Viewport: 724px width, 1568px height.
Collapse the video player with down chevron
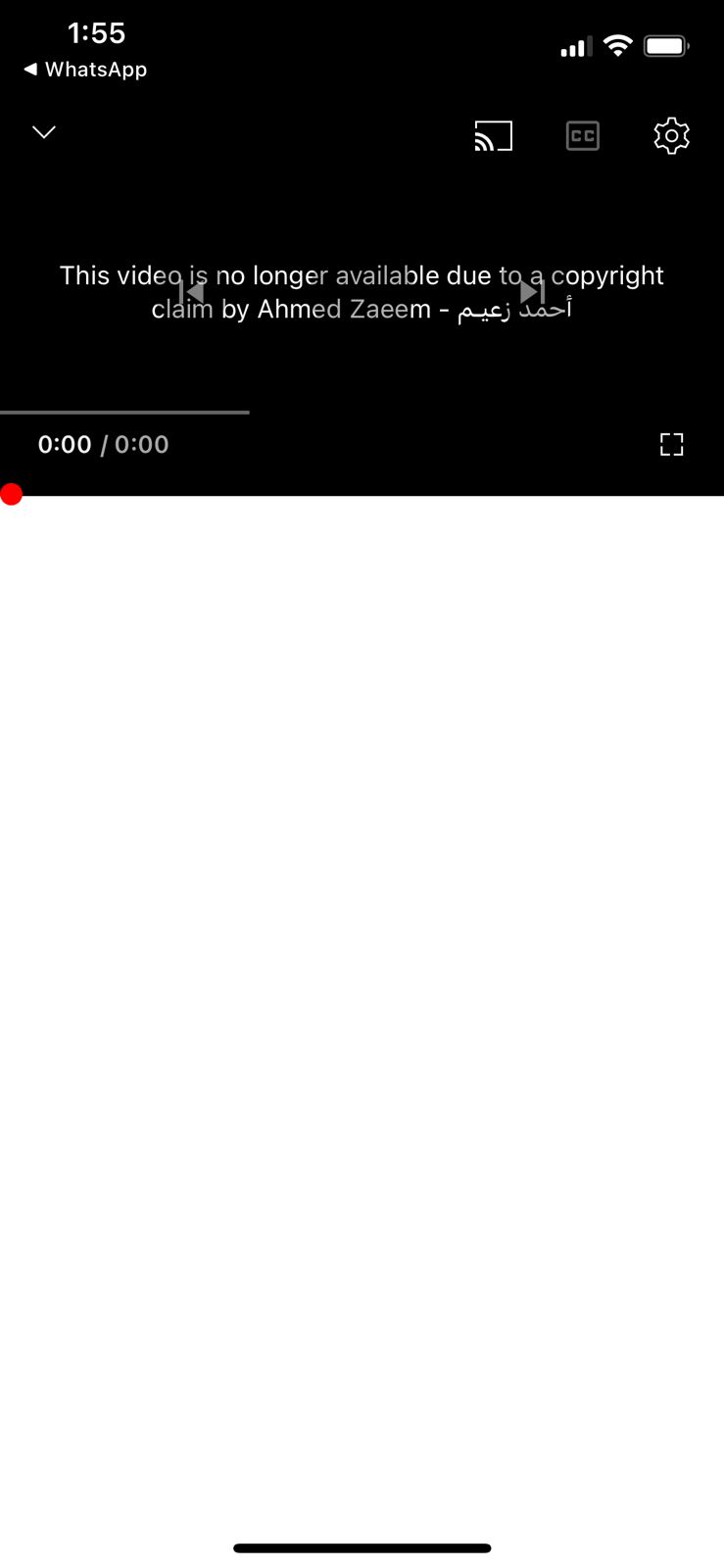pyautogui.click(x=44, y=132)
